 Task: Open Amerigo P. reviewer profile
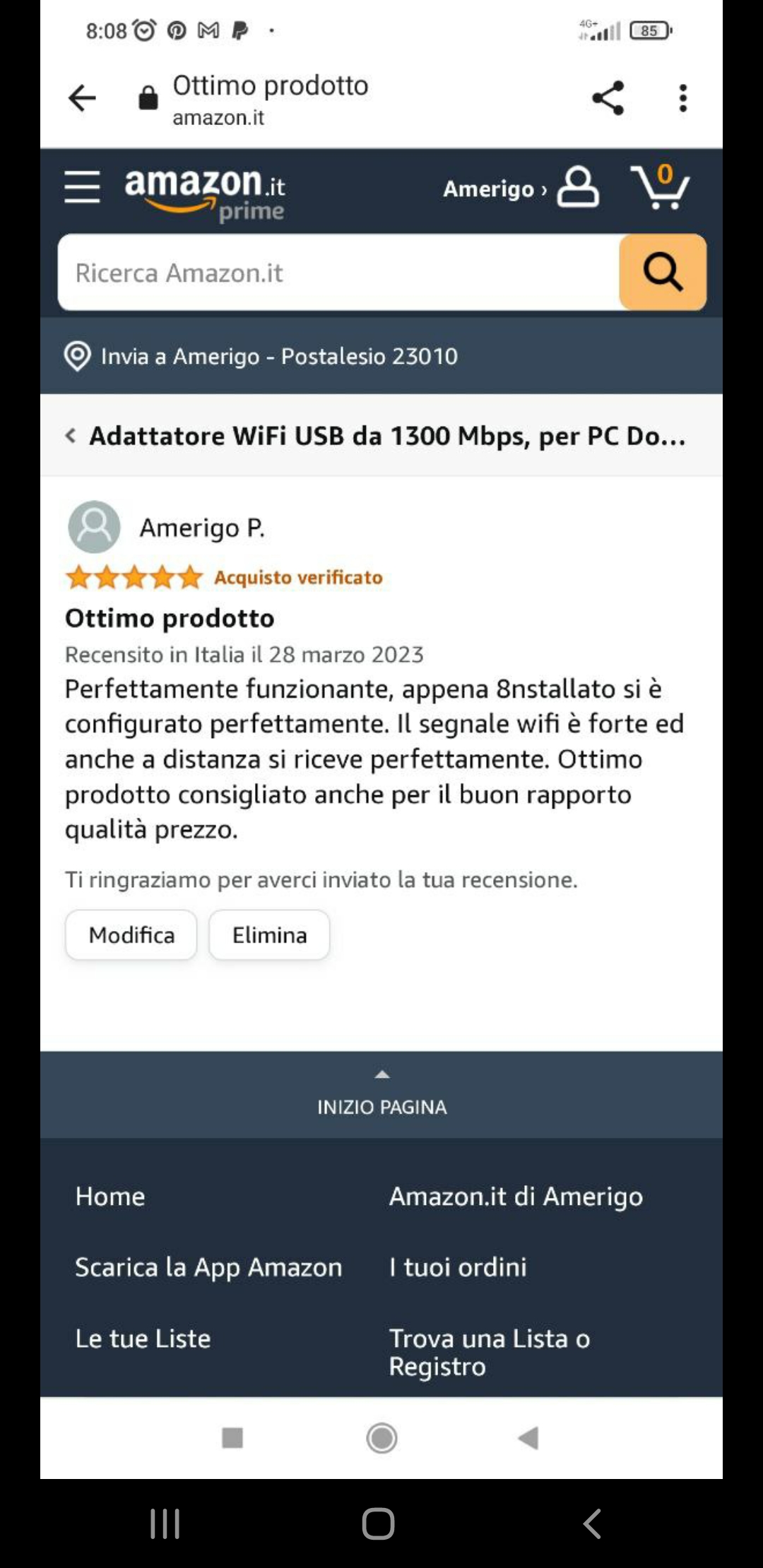[x=201, y=528]
